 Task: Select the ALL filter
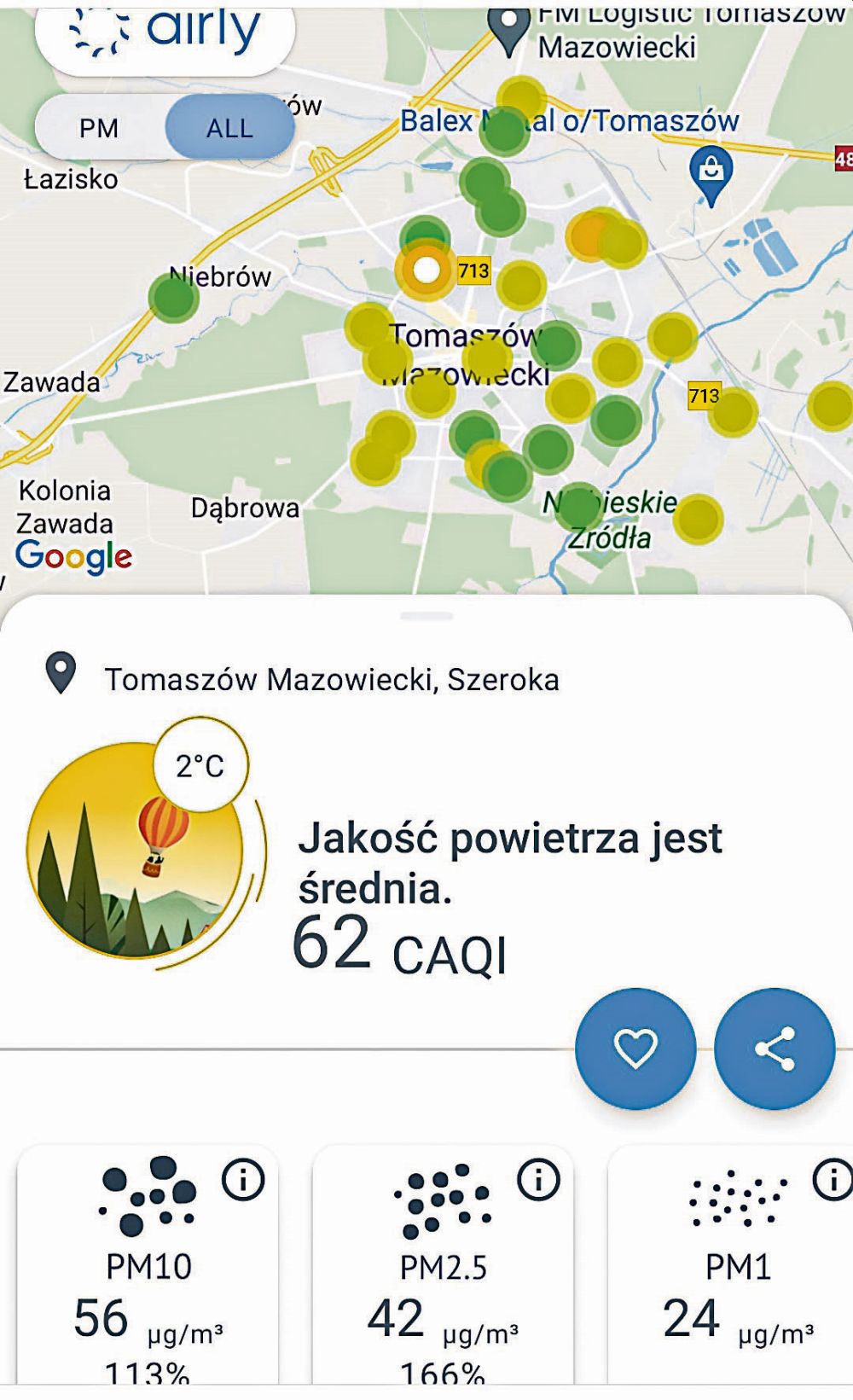pyautogui.click(x=229, y=128)
